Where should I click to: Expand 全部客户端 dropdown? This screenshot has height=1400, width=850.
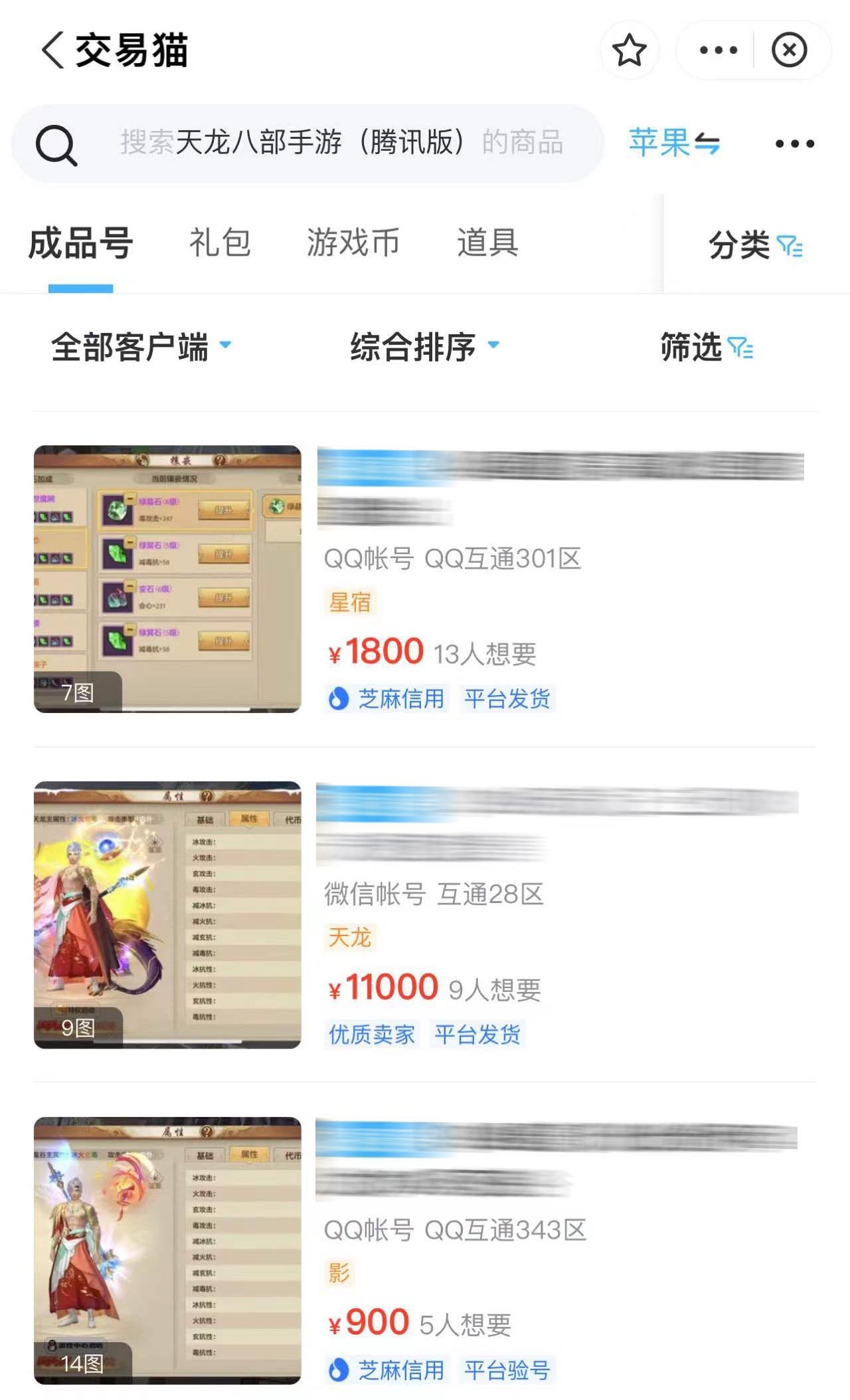141,347
